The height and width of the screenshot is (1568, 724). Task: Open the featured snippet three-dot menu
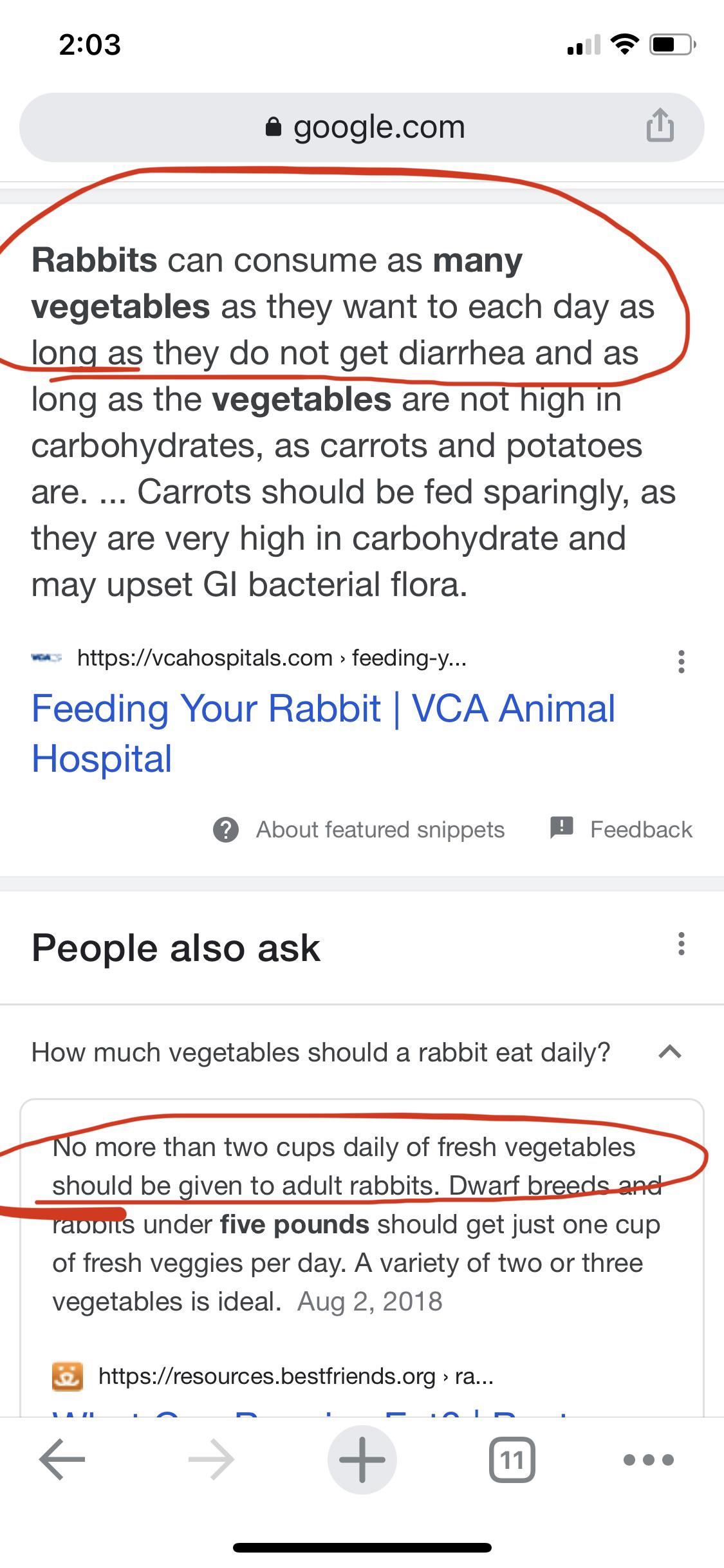(x=681, y=662)
